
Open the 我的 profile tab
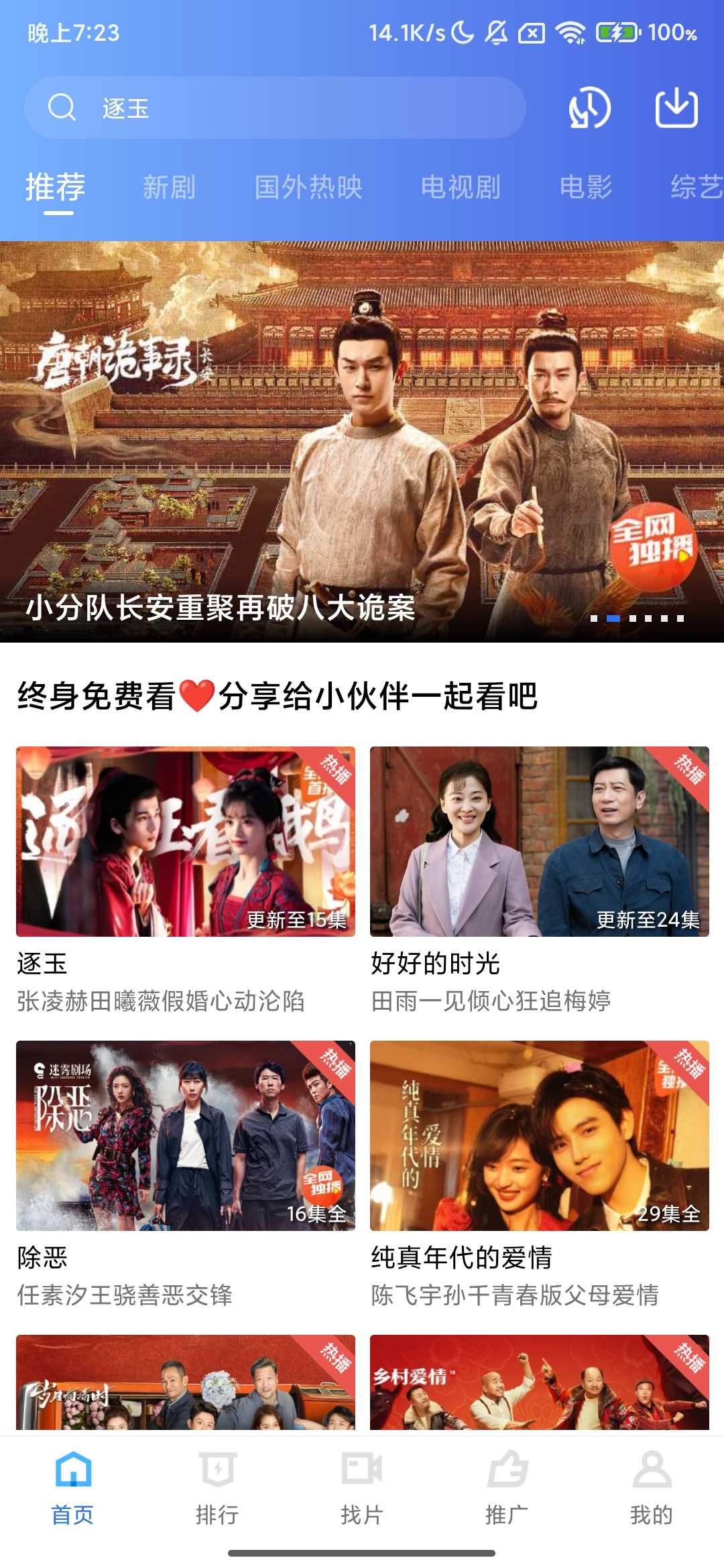pyautogui.click(x=652, y=1488)
